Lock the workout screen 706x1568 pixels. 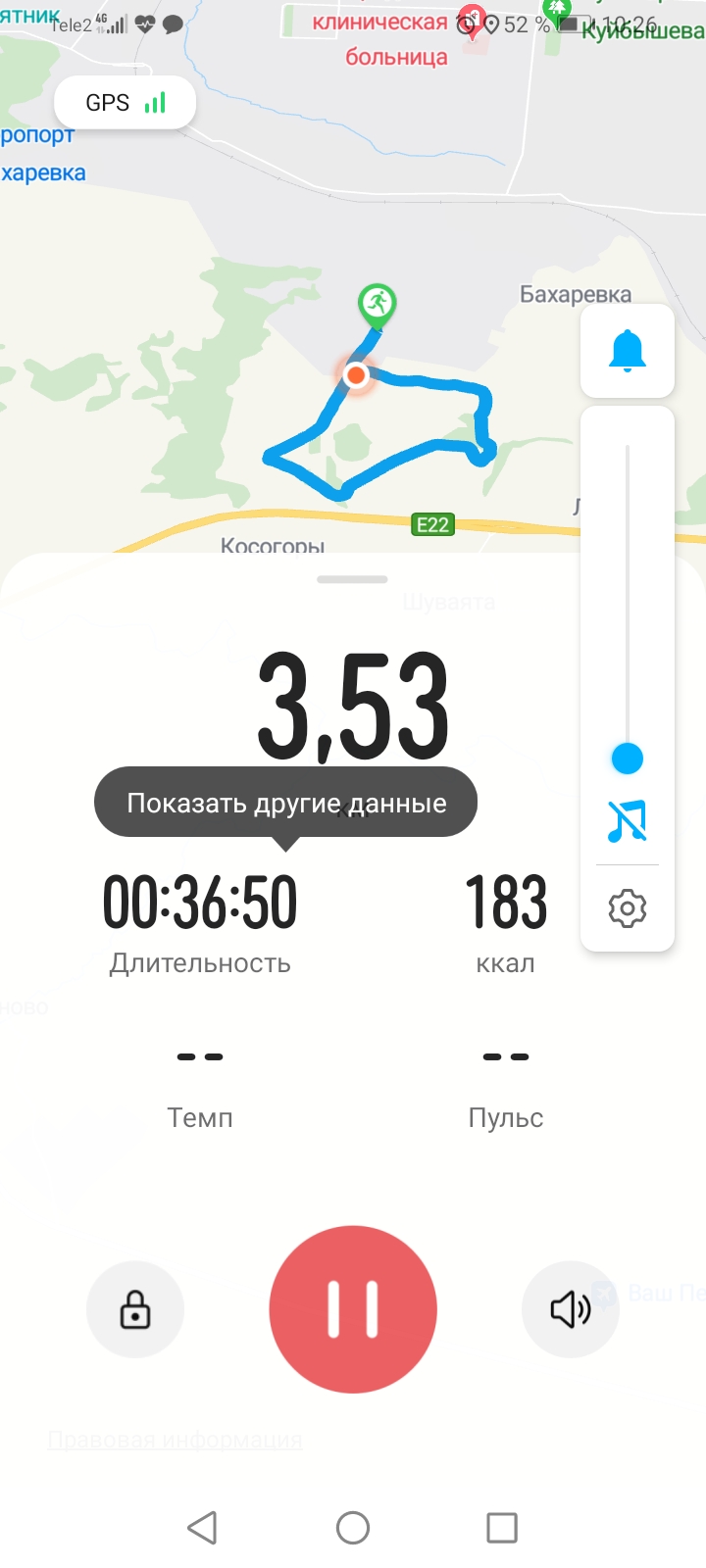135,1309
